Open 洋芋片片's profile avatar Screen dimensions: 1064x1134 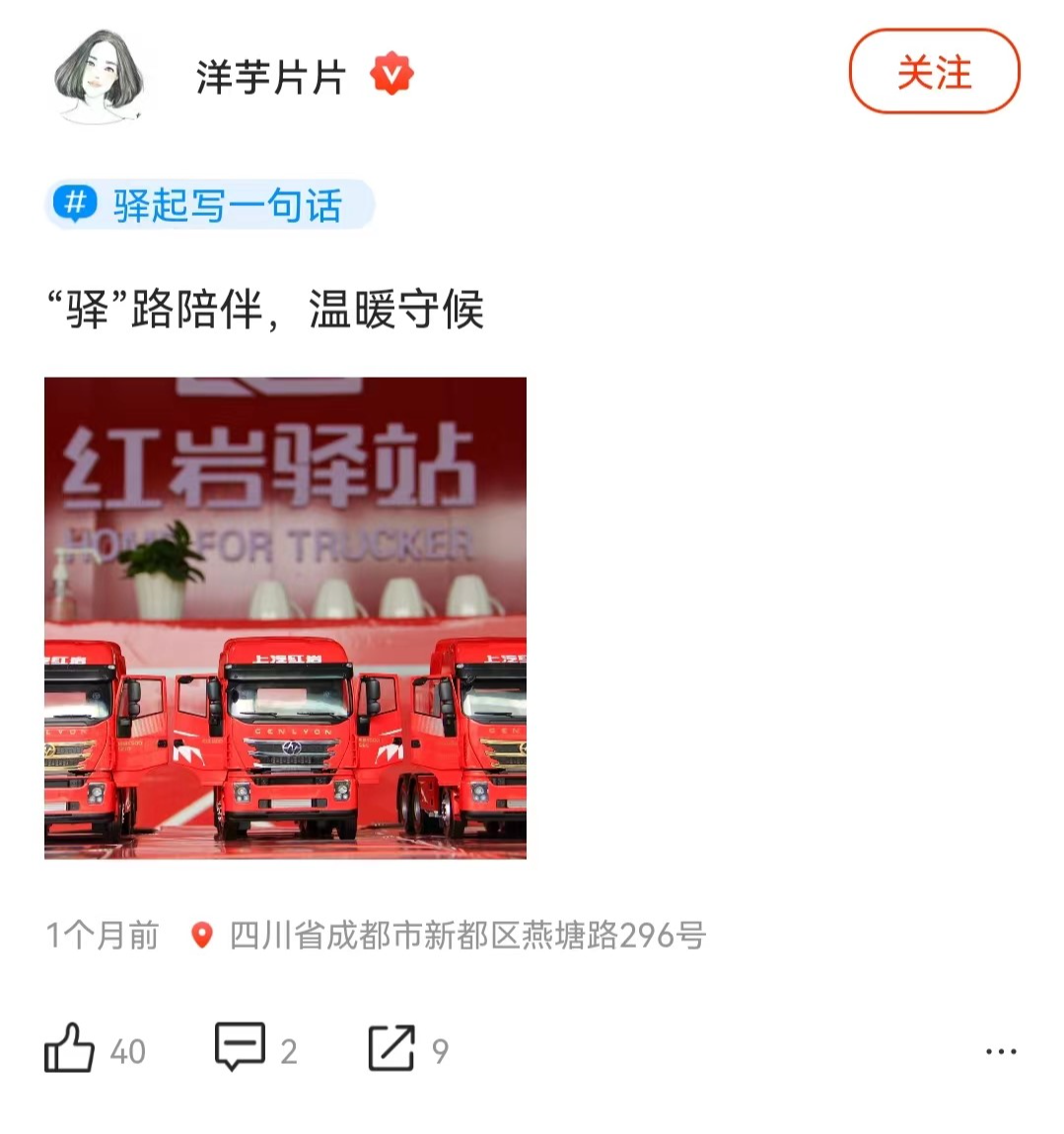tap(99, 78)
